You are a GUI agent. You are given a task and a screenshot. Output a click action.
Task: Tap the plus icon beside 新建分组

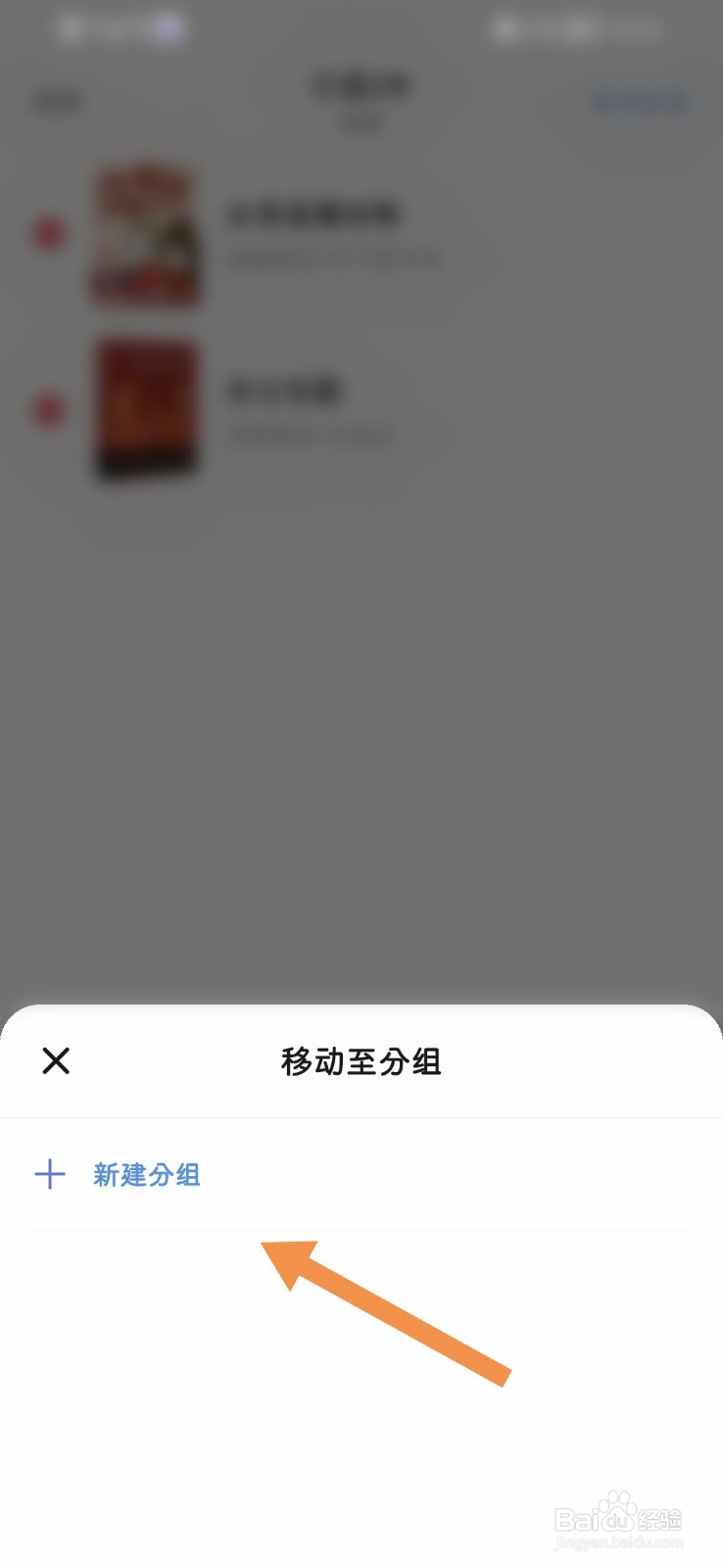coord(50,1173)
